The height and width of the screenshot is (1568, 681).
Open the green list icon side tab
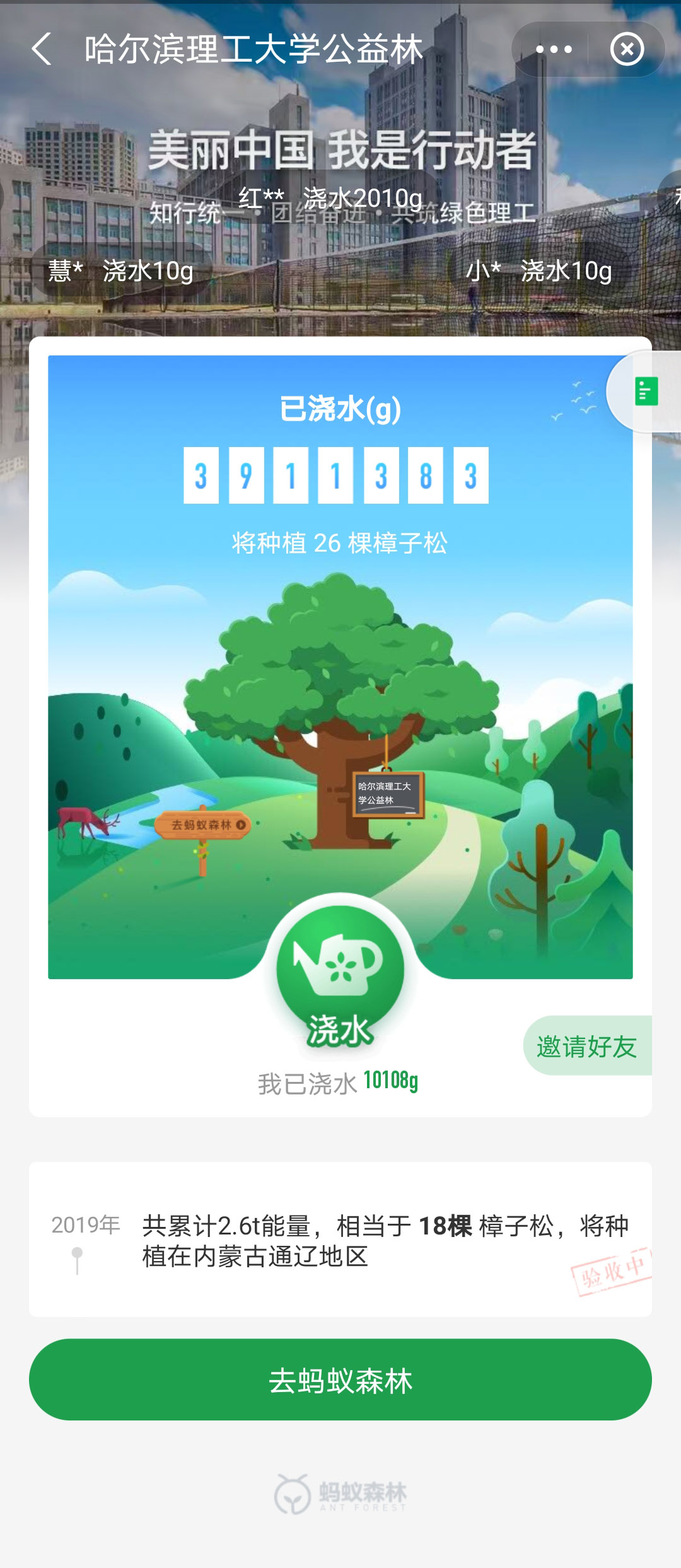point(646,391)
